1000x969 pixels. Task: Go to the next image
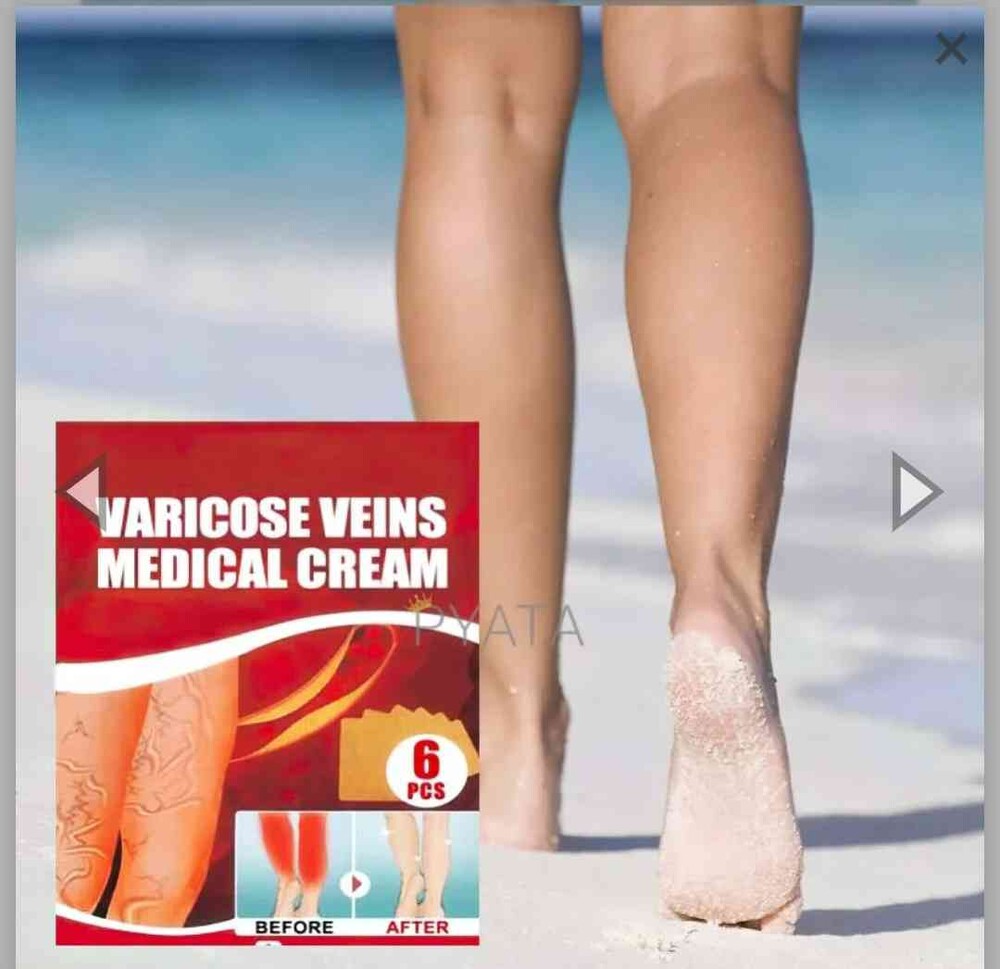(915, 491)
